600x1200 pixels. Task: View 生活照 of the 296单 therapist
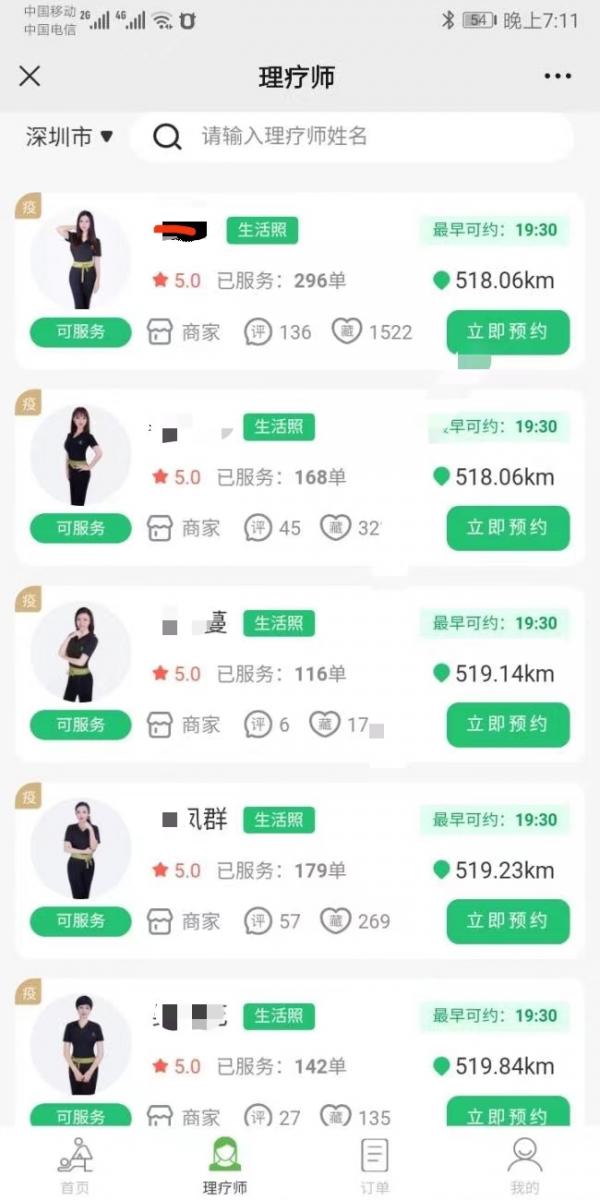tap(262, 230)
